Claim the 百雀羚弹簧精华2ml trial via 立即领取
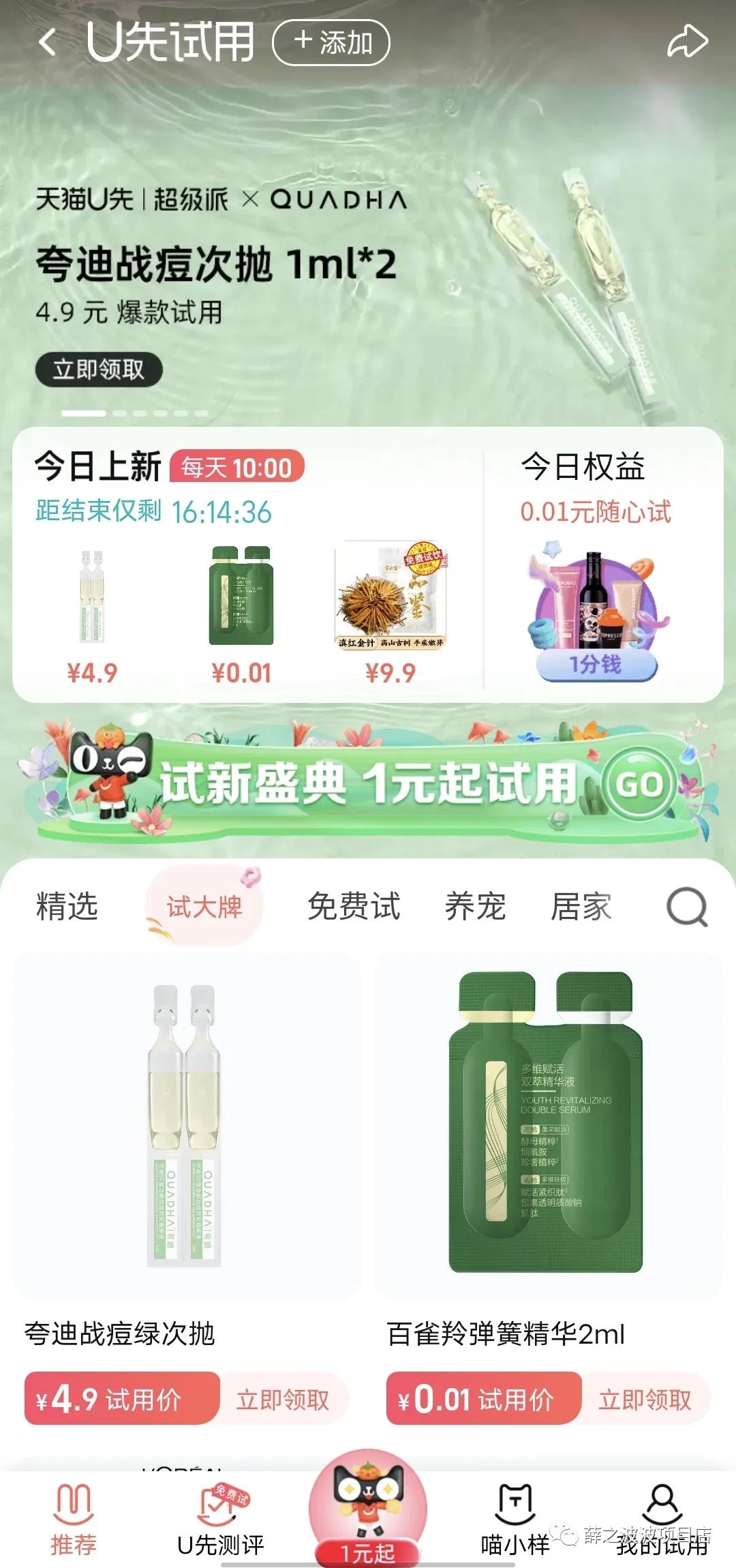This screenshot has width=736, height=1568. [645, 1400]
